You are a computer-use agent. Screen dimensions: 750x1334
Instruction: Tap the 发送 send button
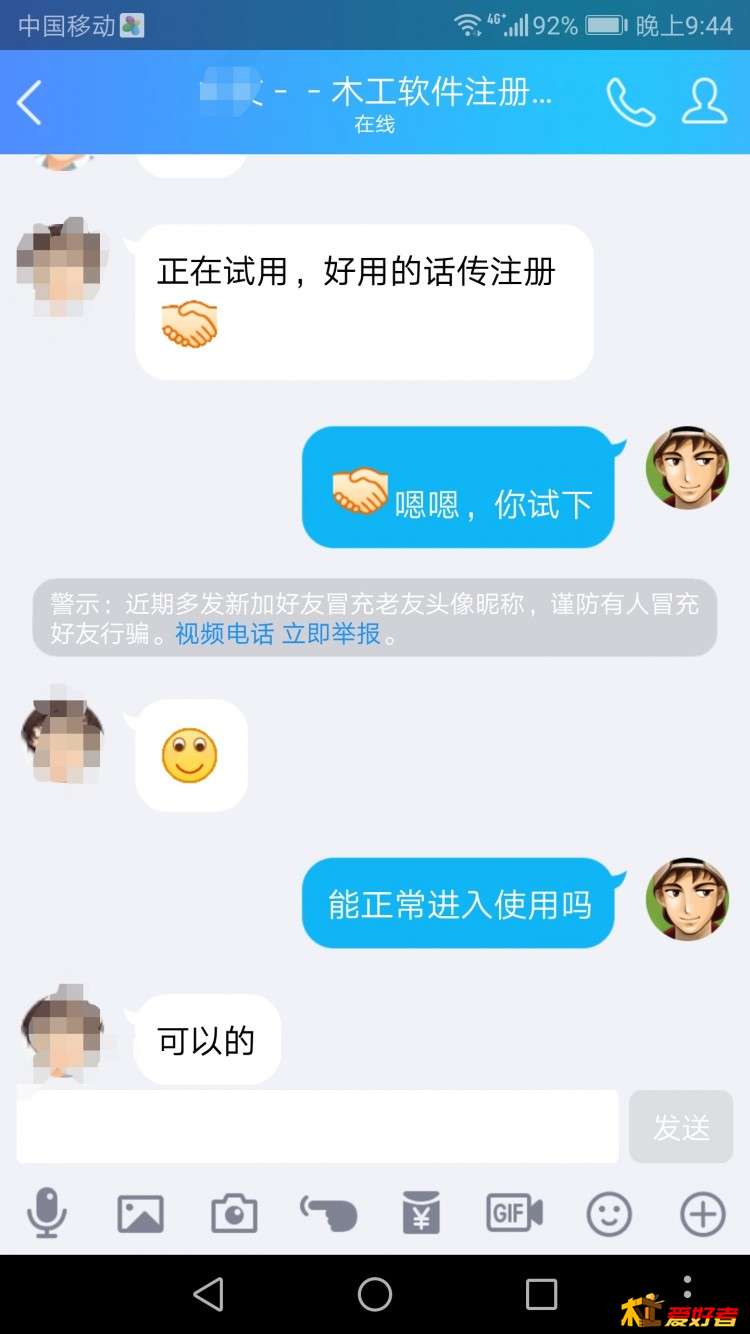tap(681, 1127)
